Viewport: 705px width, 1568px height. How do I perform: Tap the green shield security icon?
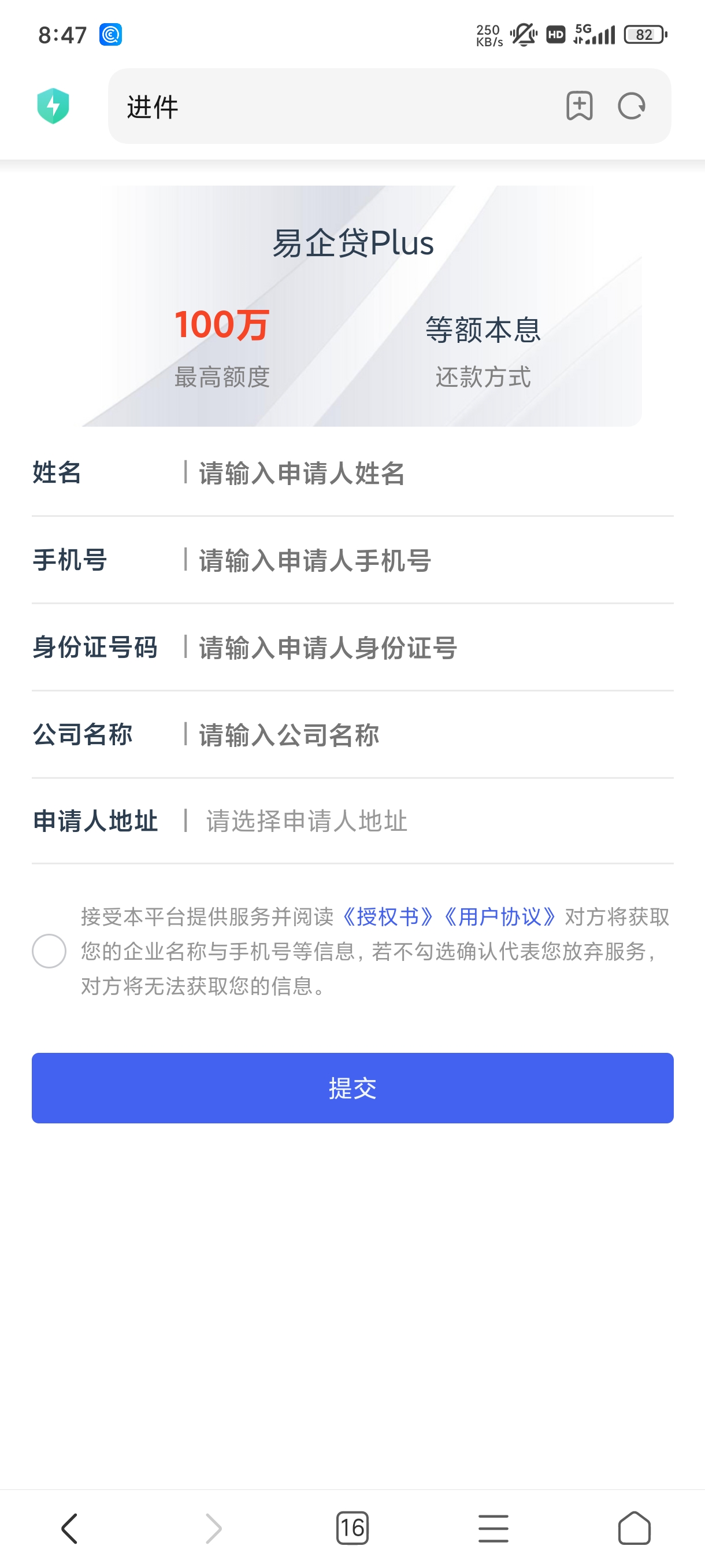pos(54,106)
